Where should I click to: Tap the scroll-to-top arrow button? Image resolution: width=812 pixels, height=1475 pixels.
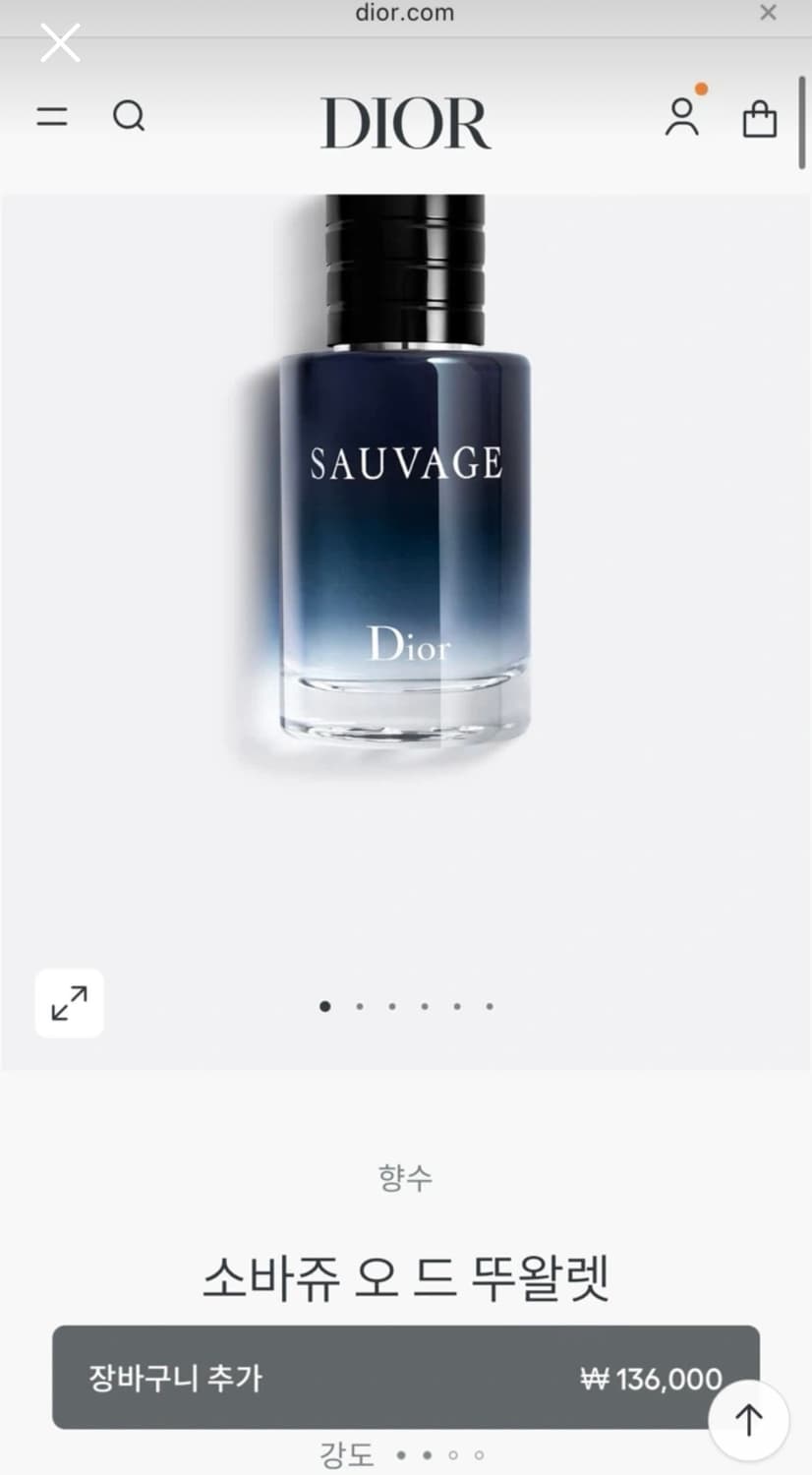tap(748, 1420)
